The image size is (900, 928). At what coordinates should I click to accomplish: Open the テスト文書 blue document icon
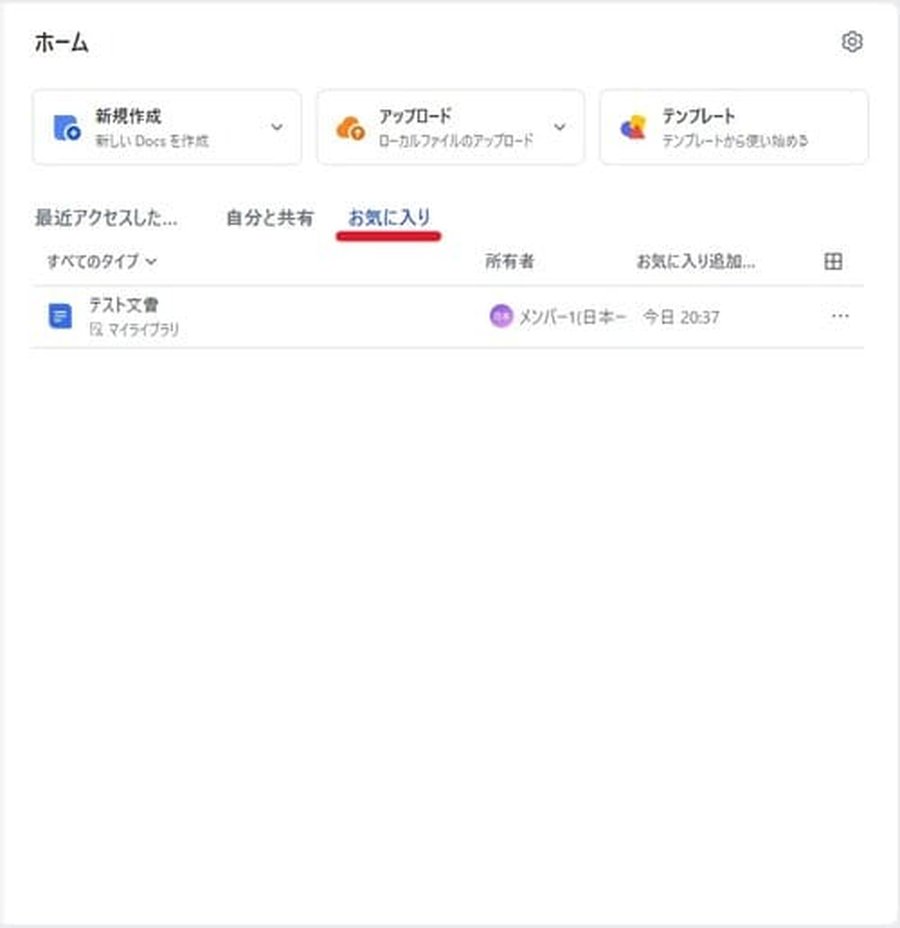[59, 315]
